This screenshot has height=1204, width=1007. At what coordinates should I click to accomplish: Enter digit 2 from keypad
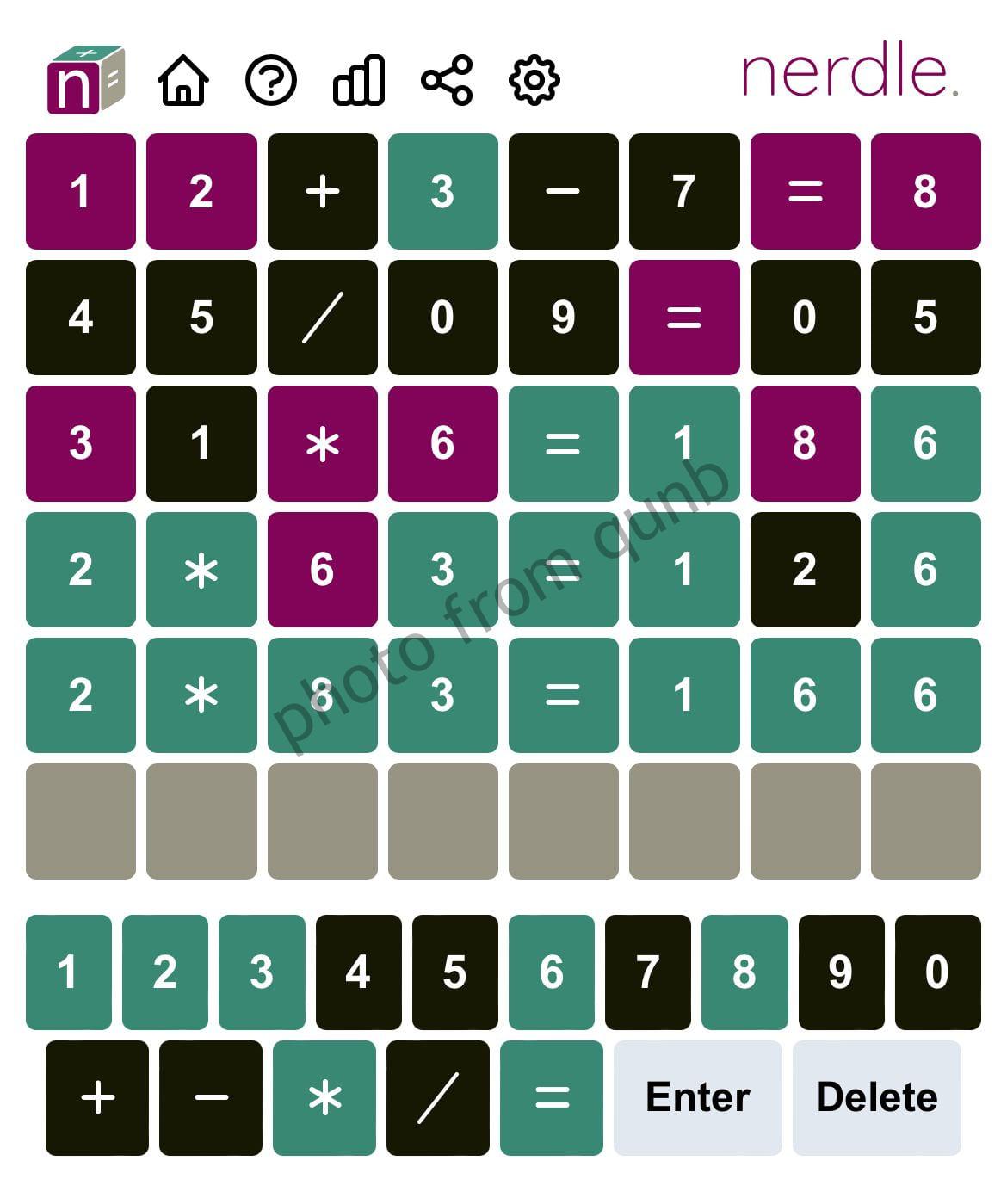pos(164,972)
